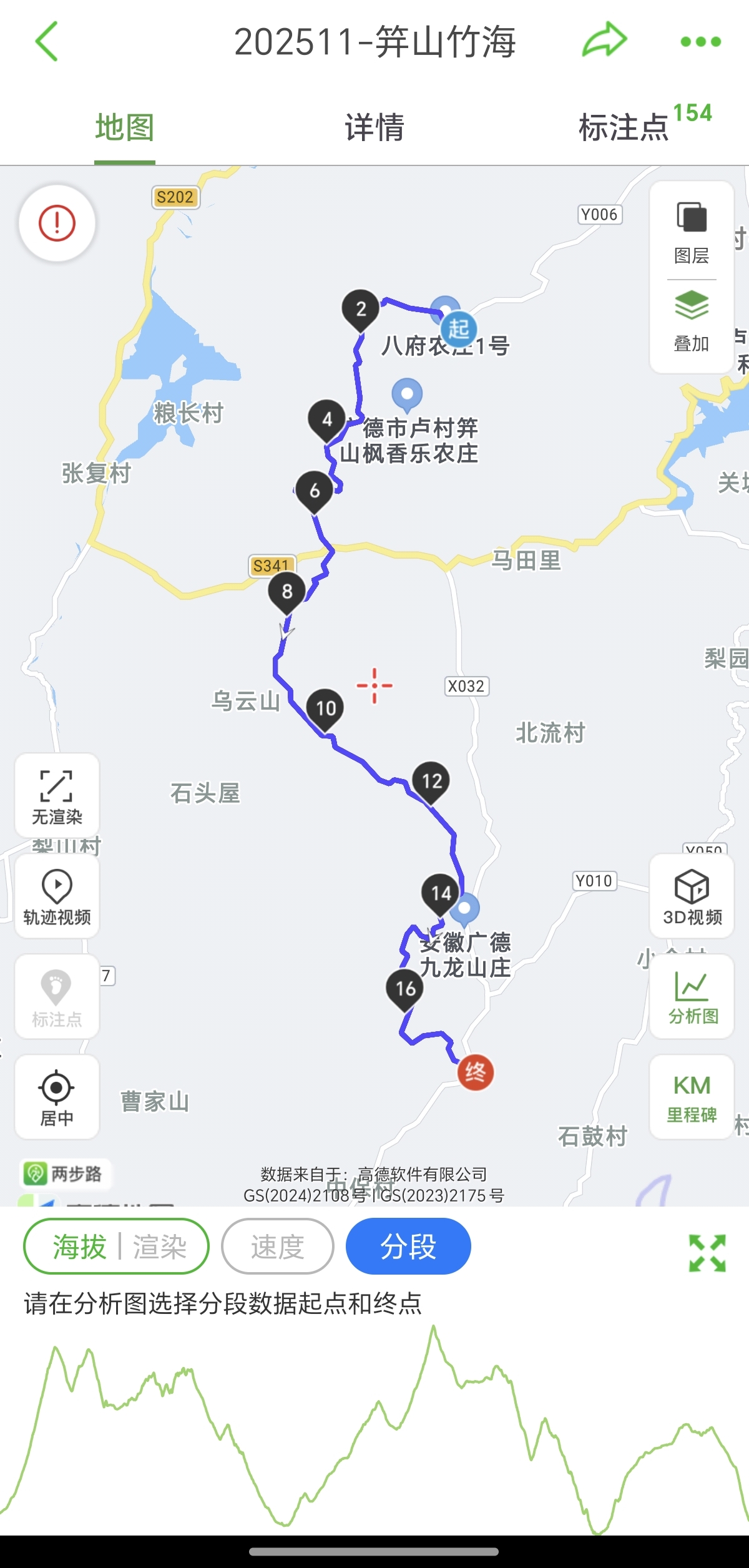Select the 海拔 渲染 chip
The height and width of the screenshot is (1568, 749).
(x=116, y=1247)
